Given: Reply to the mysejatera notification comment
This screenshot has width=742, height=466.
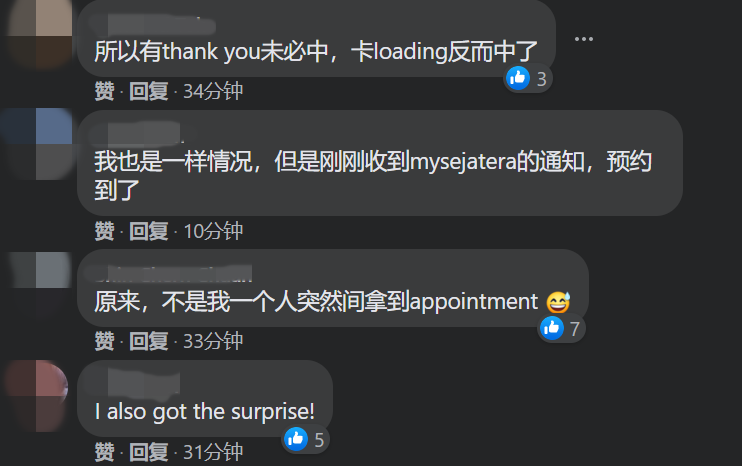Looking at the screenshot, I should point(148,231).
